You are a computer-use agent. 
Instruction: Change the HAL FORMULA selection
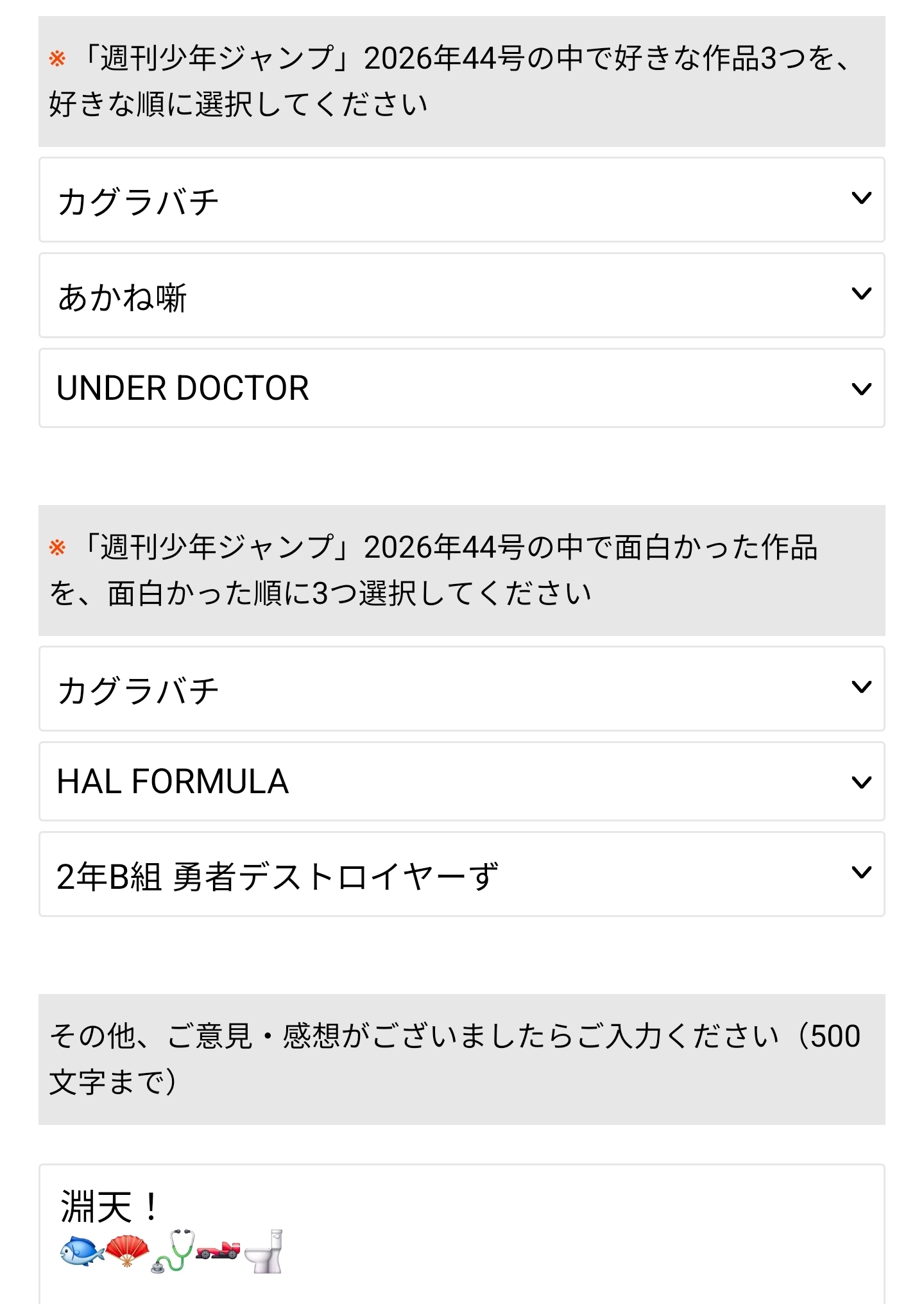[x=461, y=782]
